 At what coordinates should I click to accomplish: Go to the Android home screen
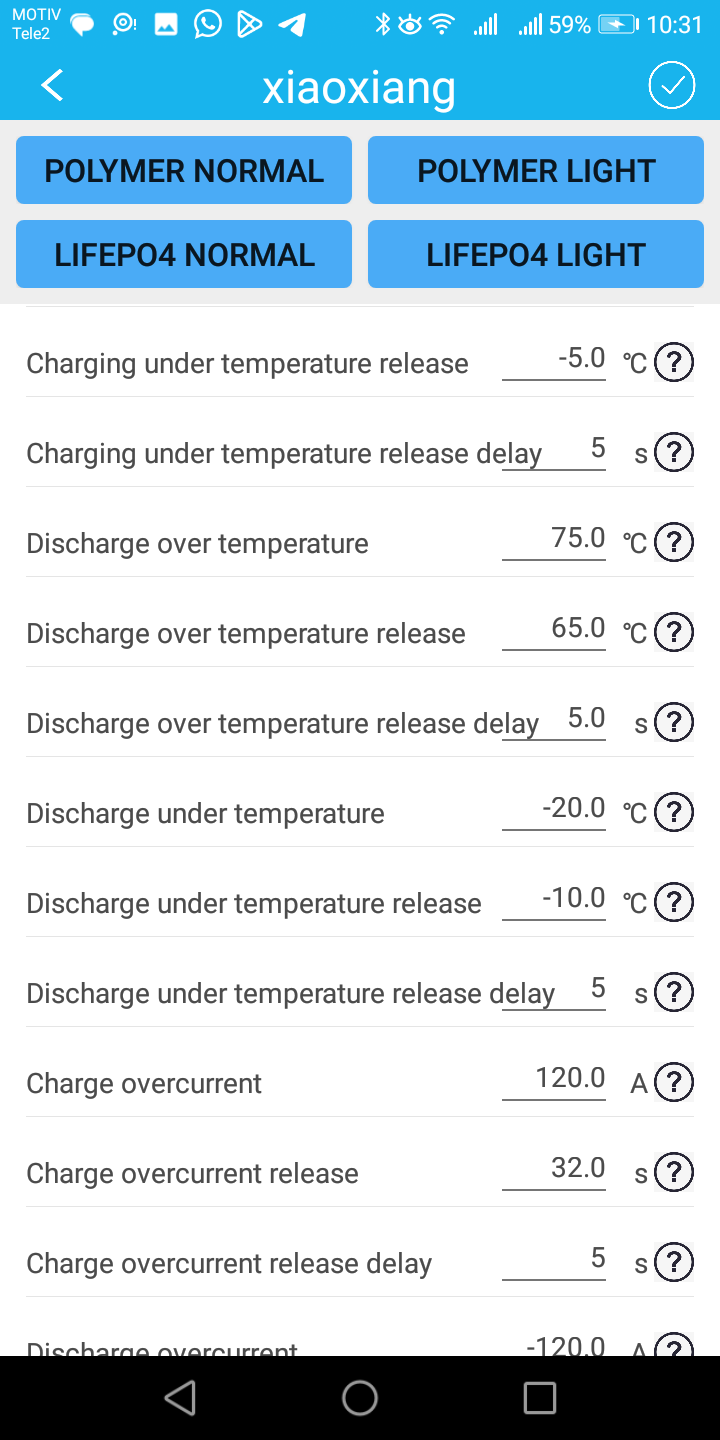pyautogui.click(x=360, y=1398)
